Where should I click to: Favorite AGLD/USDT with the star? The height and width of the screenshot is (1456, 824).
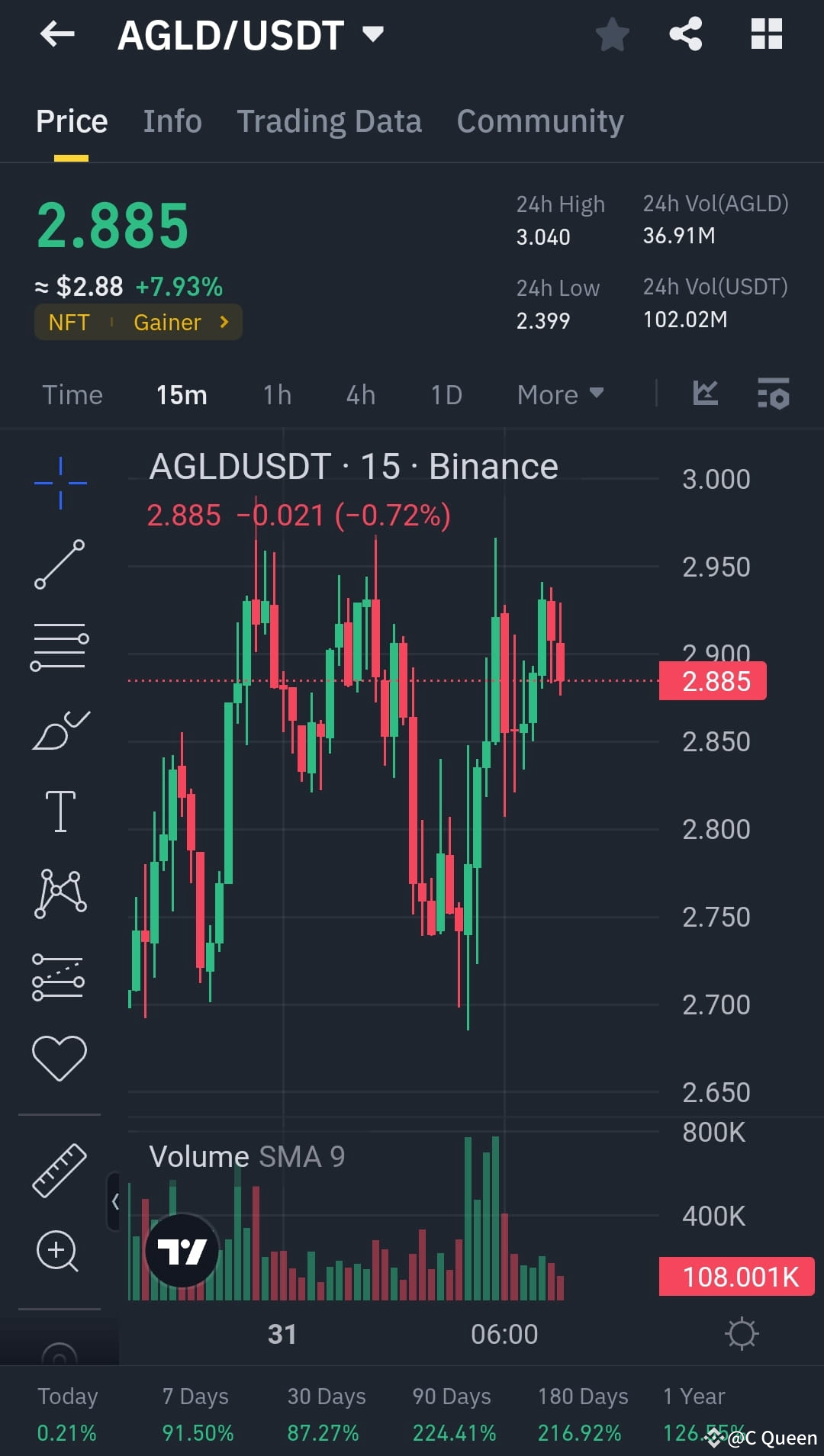(613, 34)
